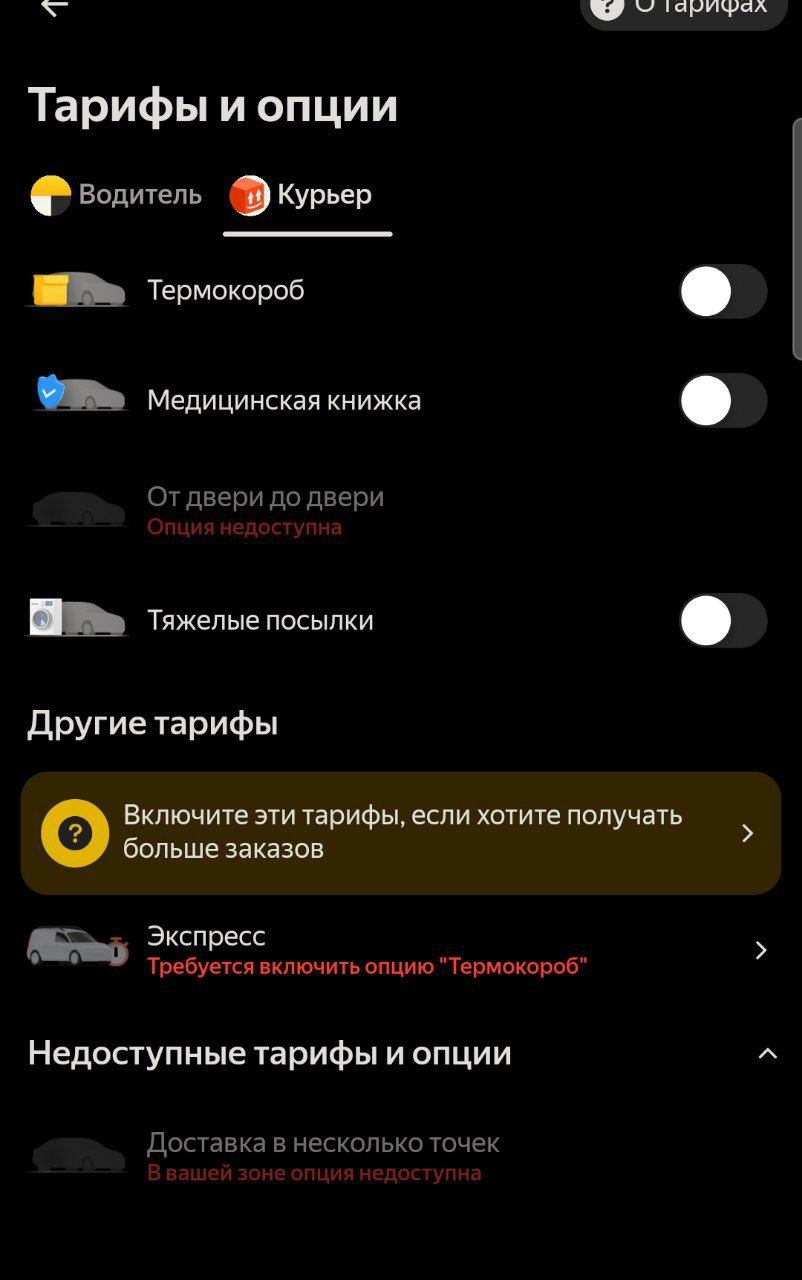
Task: Go back using the arrow icon
Action: click(54, 7)
